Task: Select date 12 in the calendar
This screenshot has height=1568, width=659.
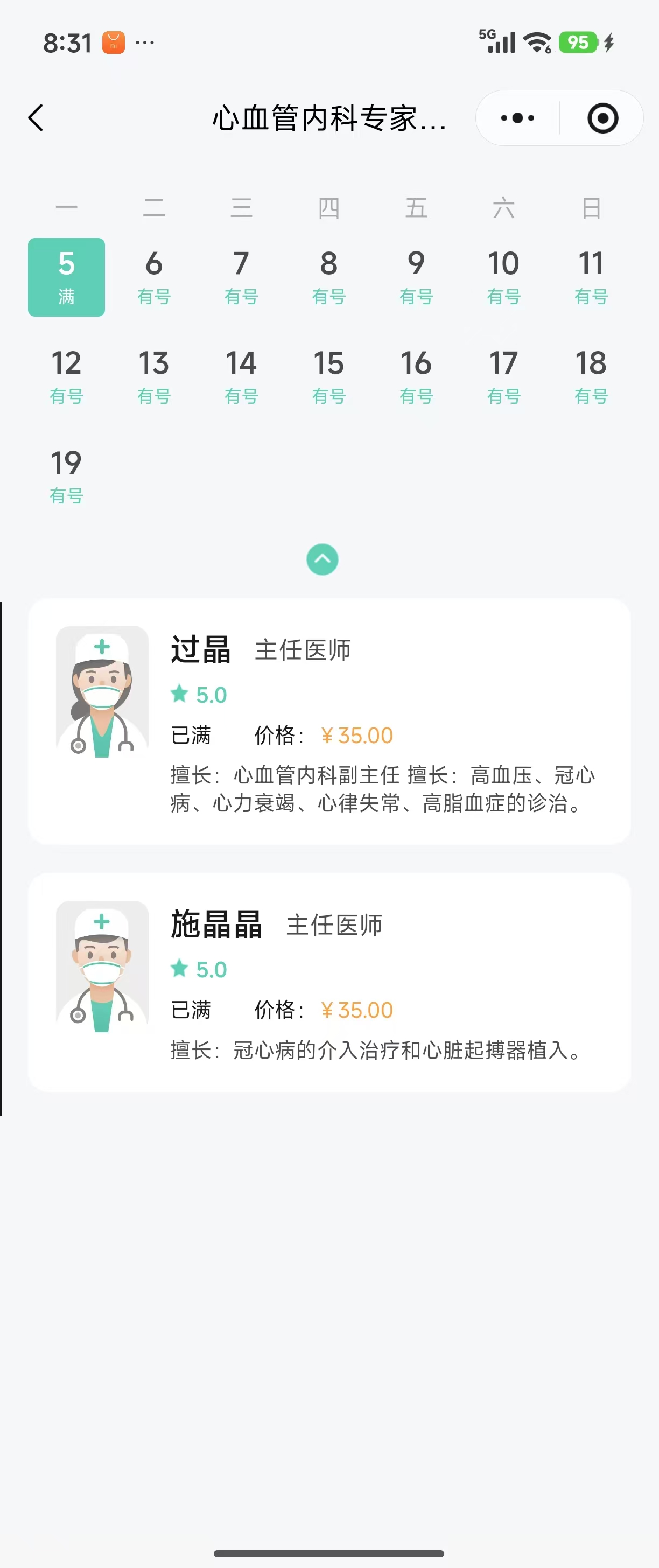Action: [x=66, y=377]
